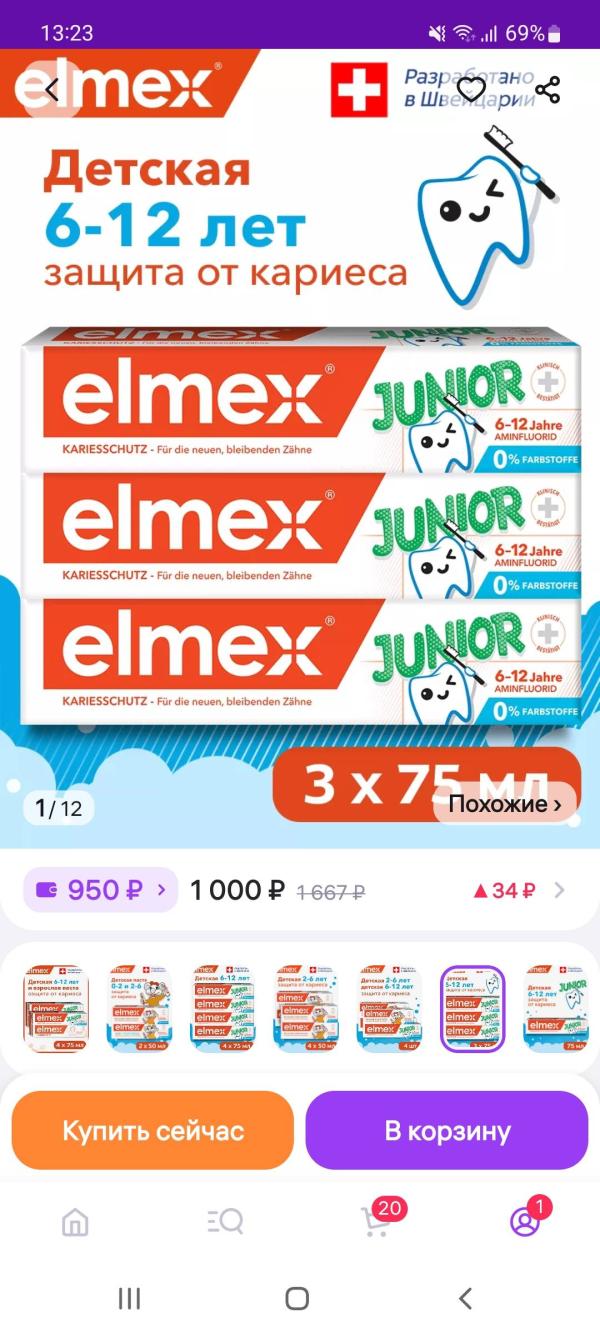
Task: Add this toothpaste to favorites
Action: coord(471,90)
